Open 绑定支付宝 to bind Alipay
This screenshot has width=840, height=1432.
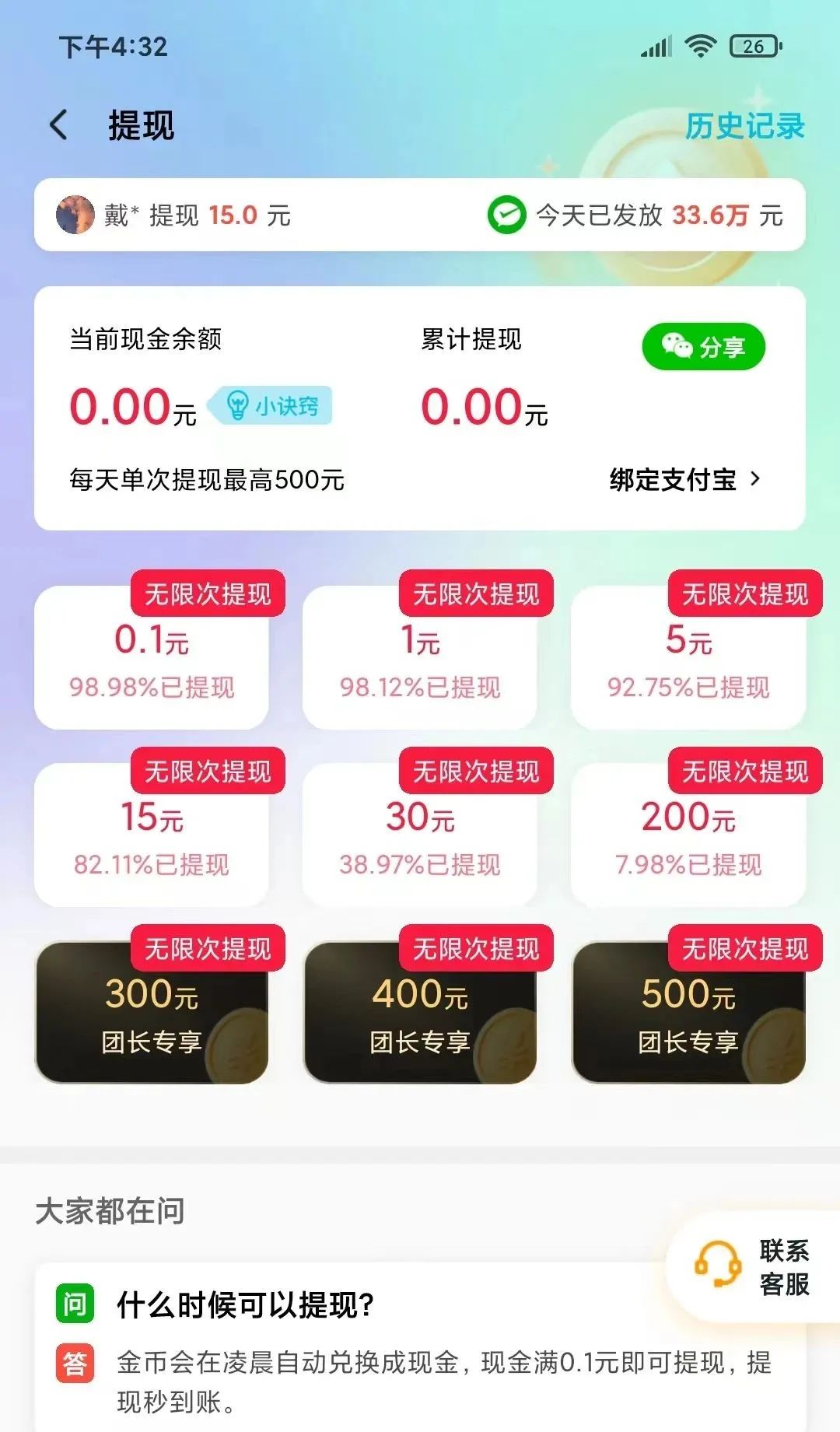(685, 479)
